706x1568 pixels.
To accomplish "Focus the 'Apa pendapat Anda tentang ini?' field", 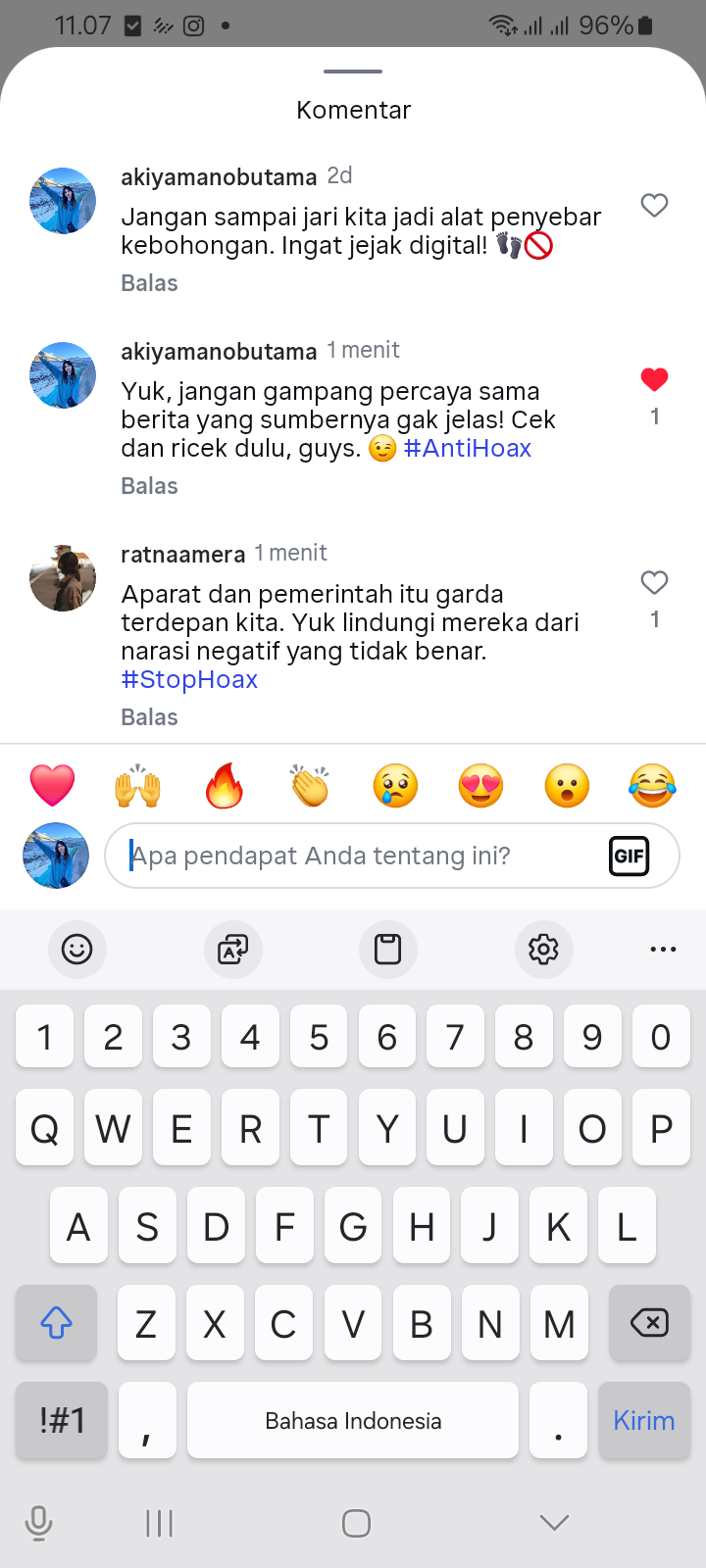I will click(363, 857).
